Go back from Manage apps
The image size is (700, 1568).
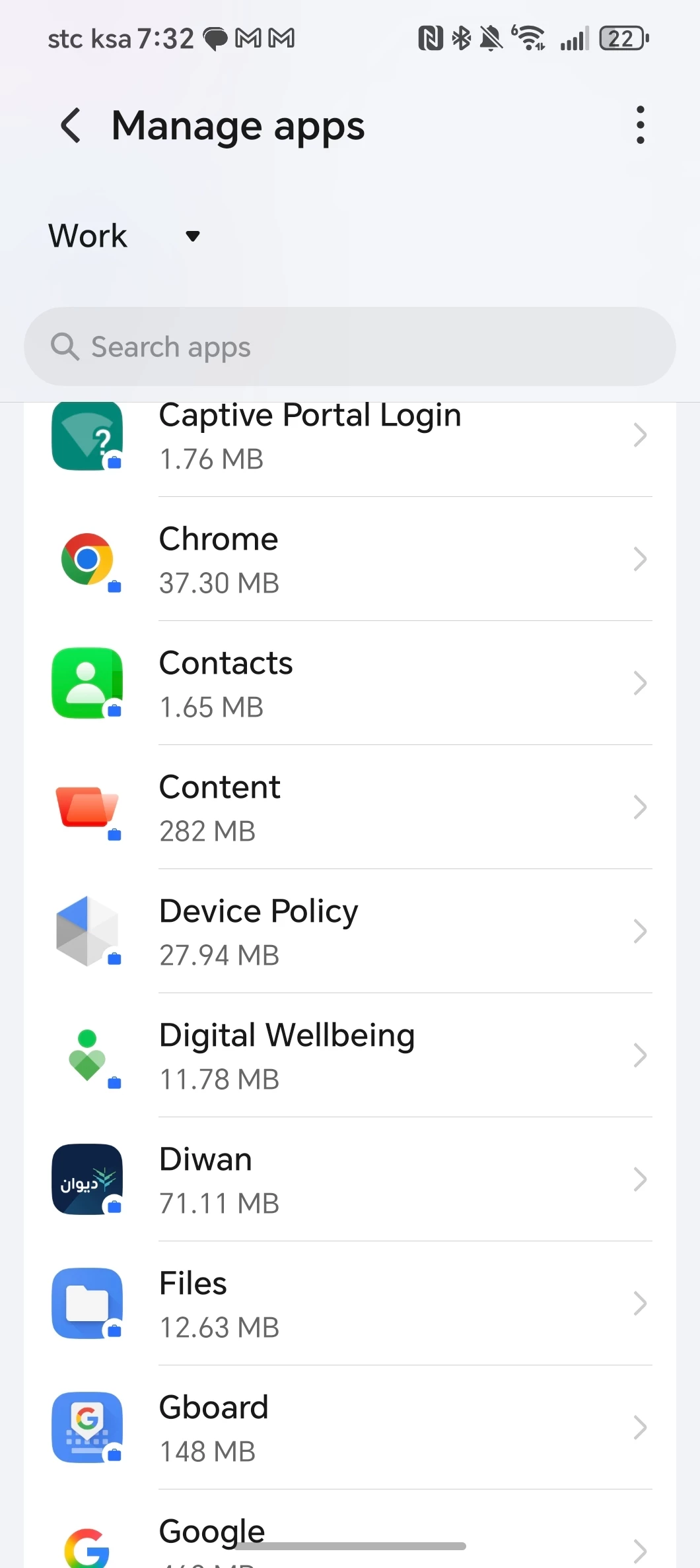[71, 125]
